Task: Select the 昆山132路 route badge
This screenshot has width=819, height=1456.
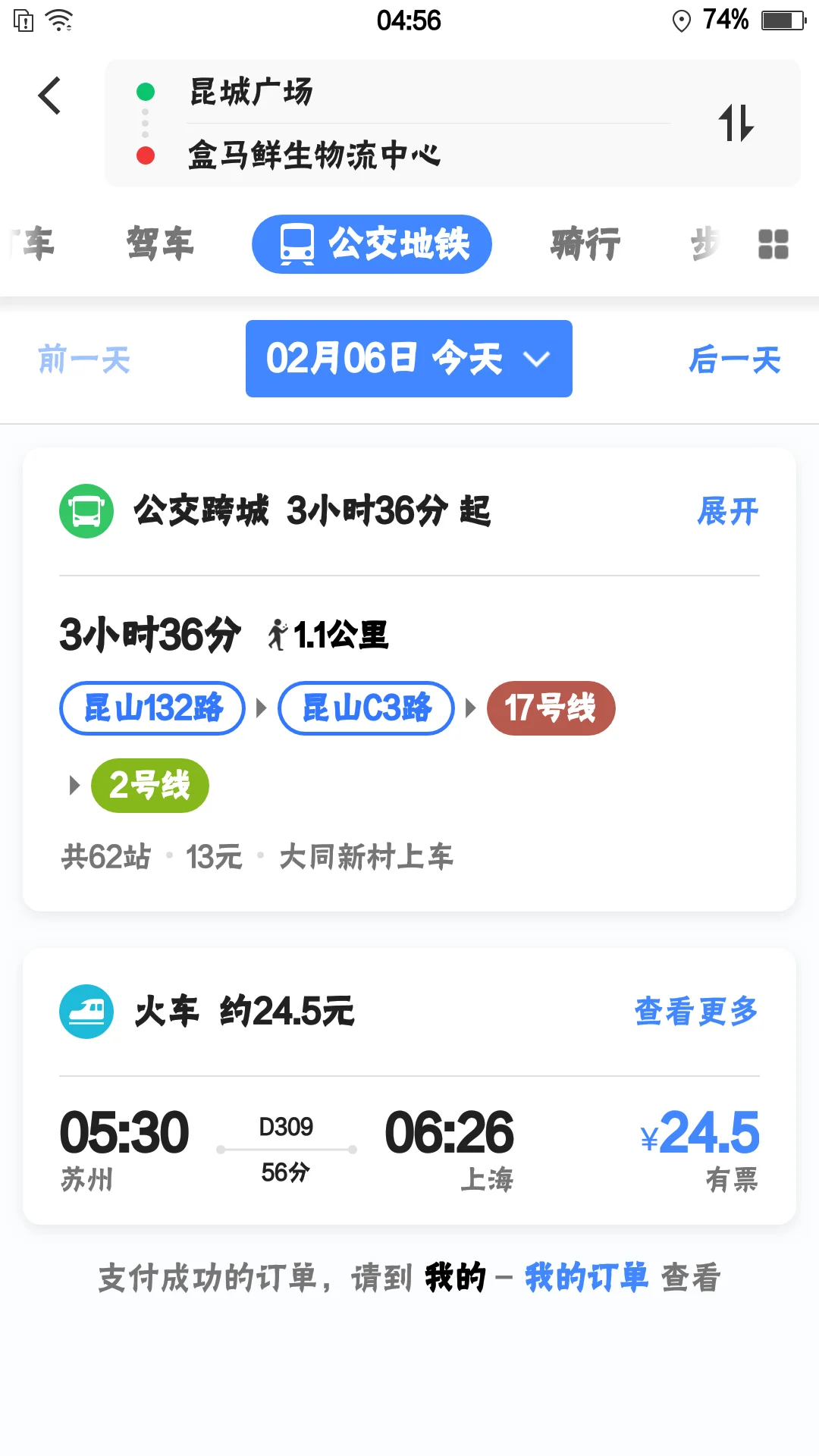Action: pos(151,708)
